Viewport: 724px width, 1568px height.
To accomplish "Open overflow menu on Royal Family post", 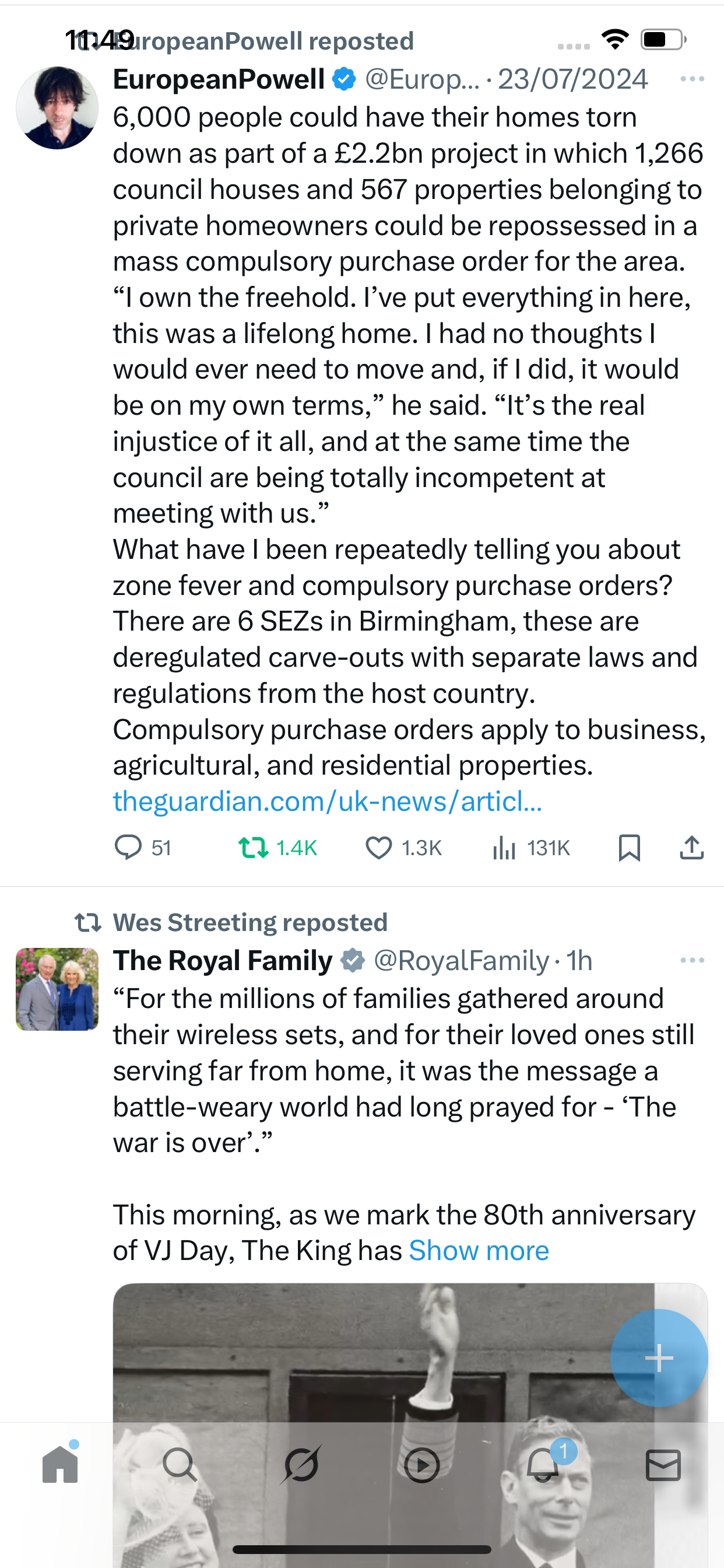I will (x=692, y=961).
